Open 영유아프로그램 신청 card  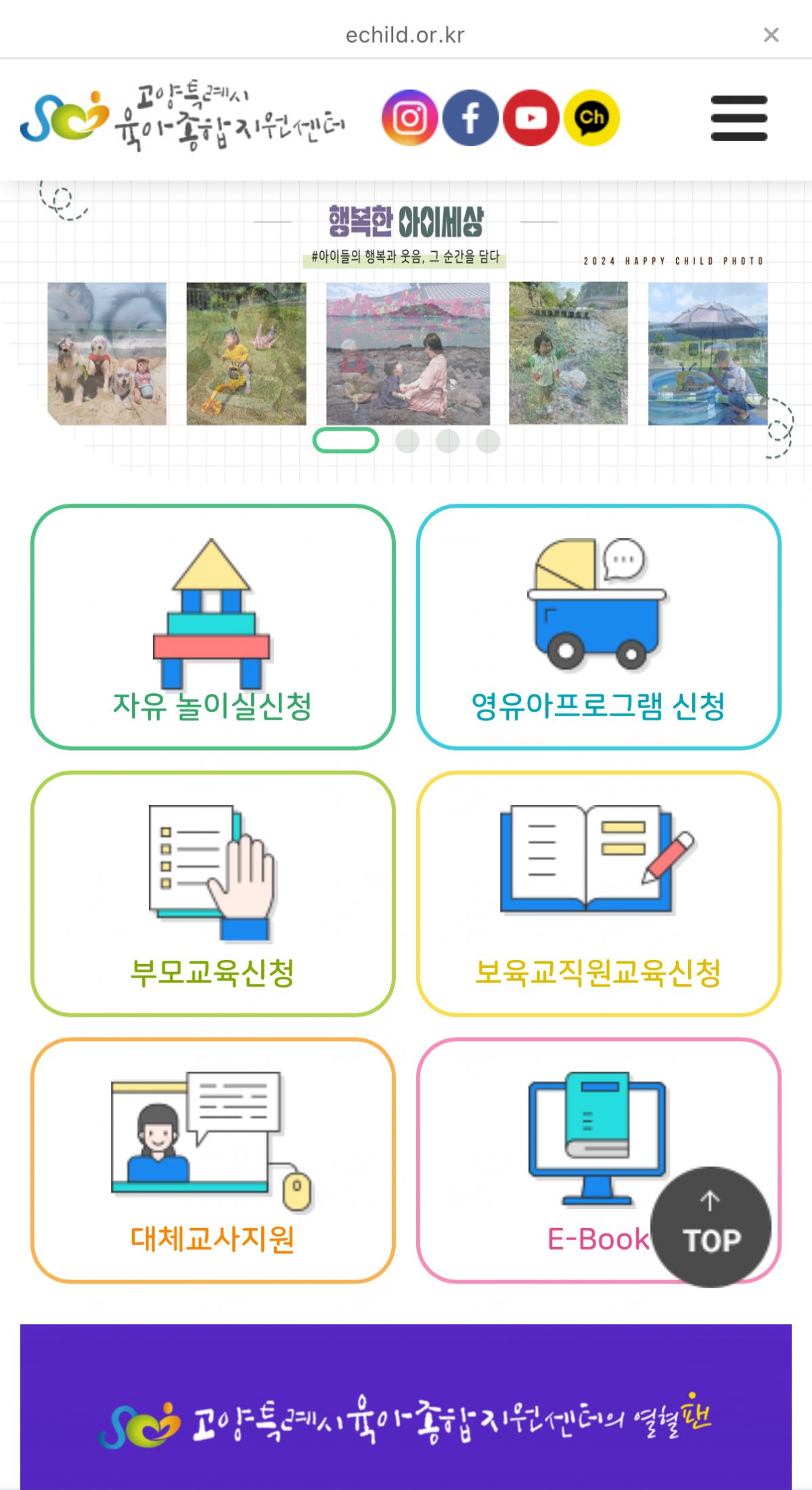click(x=598, y=627)
